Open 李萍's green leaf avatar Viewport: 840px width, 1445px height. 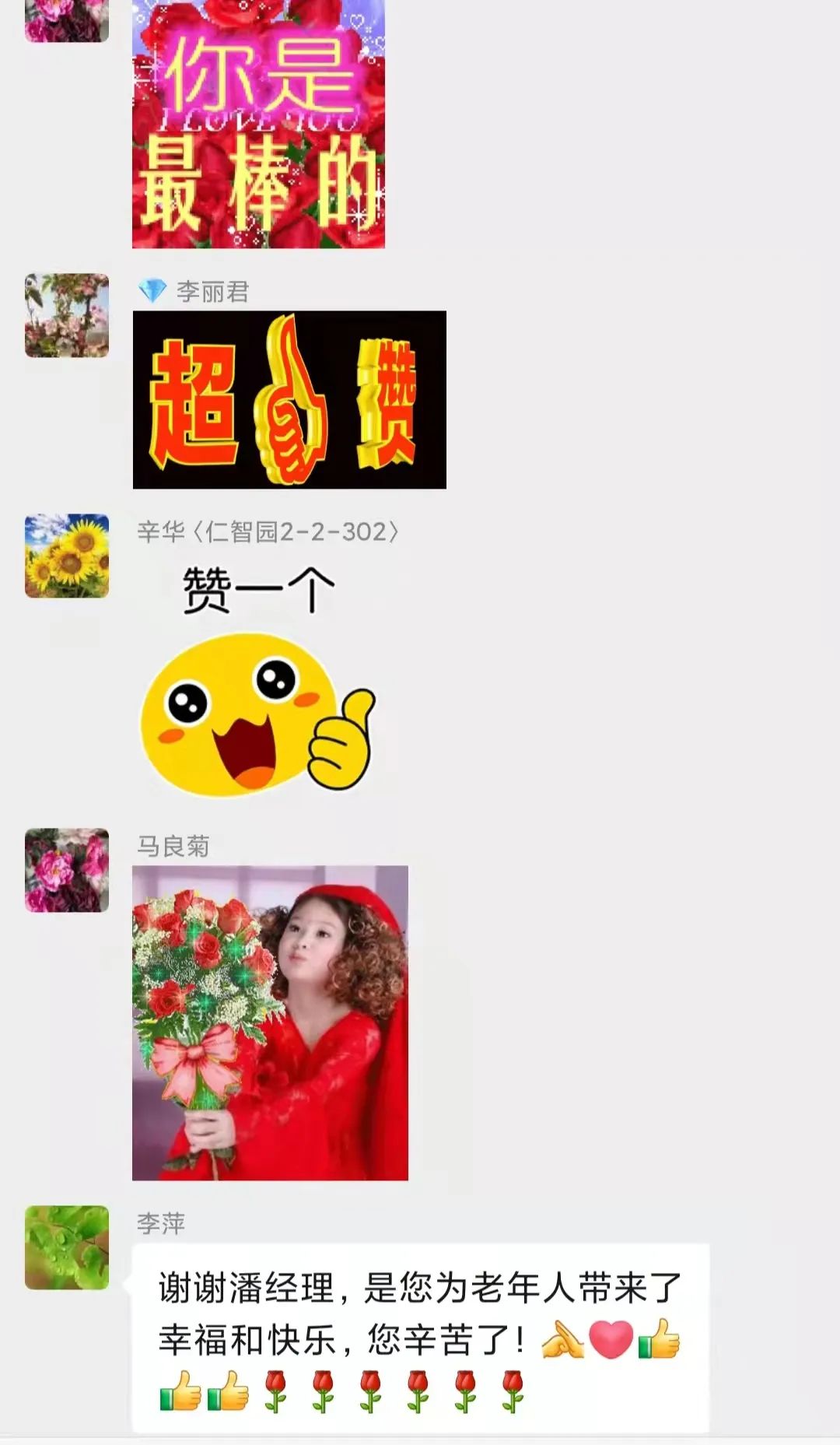[x=67, y=1247]
